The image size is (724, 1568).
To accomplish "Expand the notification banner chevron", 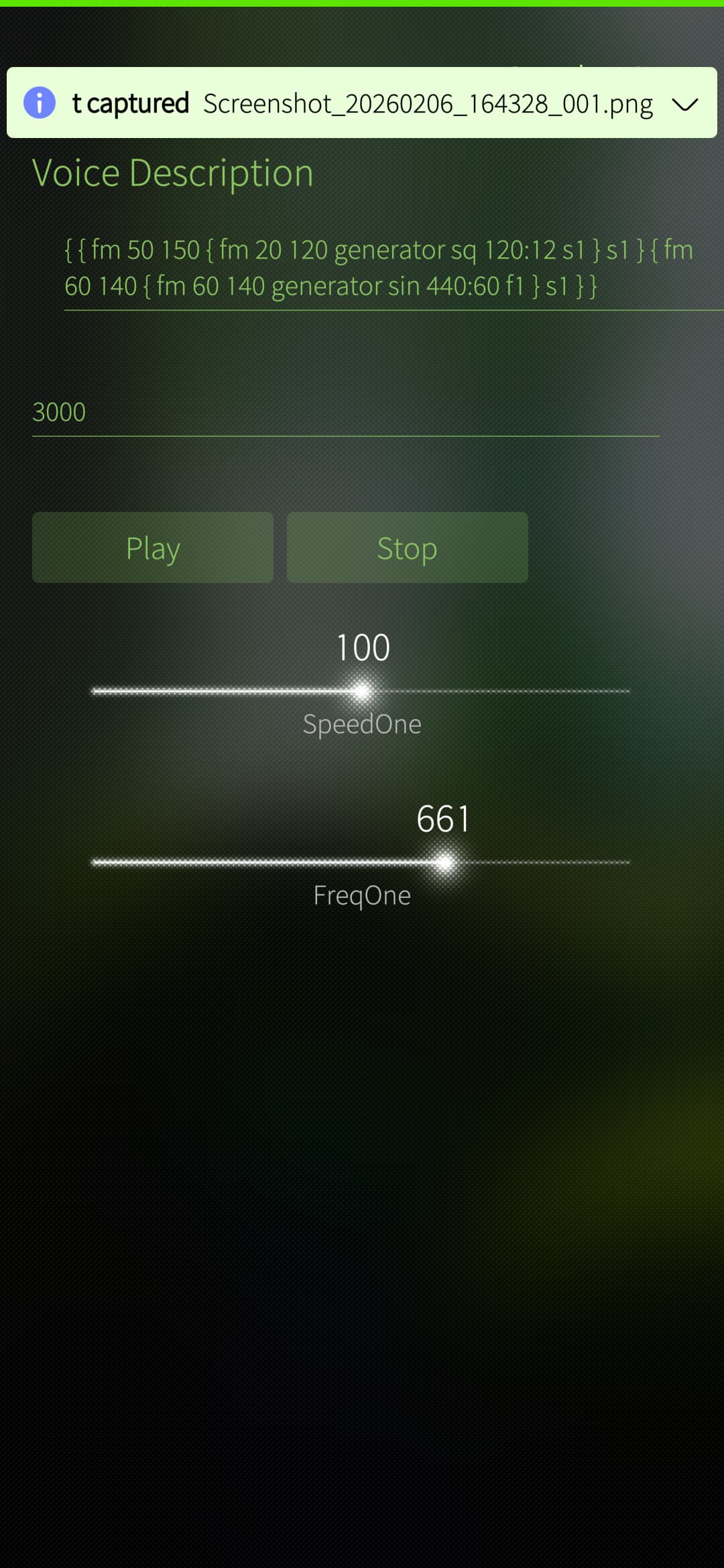I will coord(684,104).
